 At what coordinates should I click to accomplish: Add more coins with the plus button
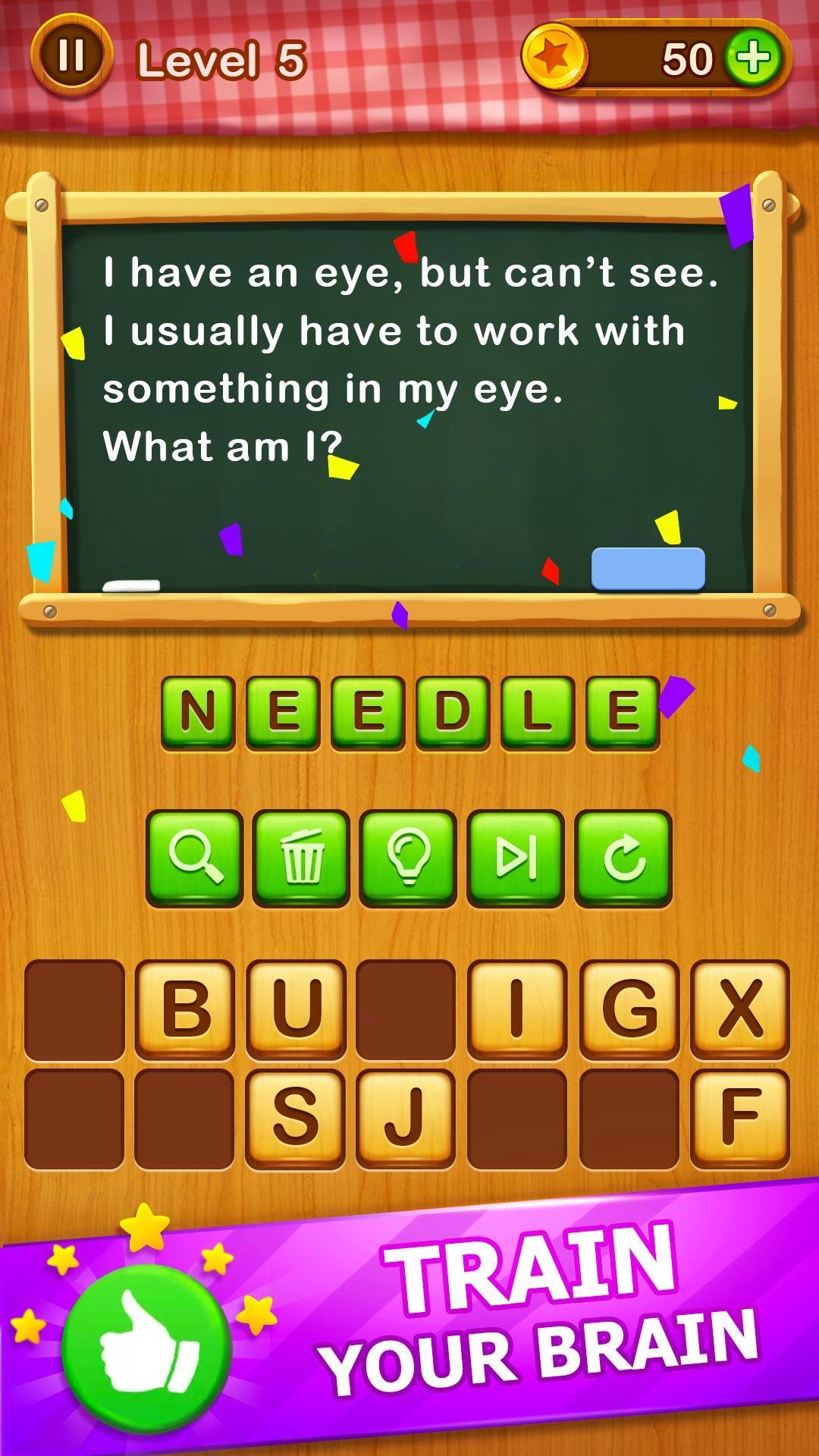(753, 58)
